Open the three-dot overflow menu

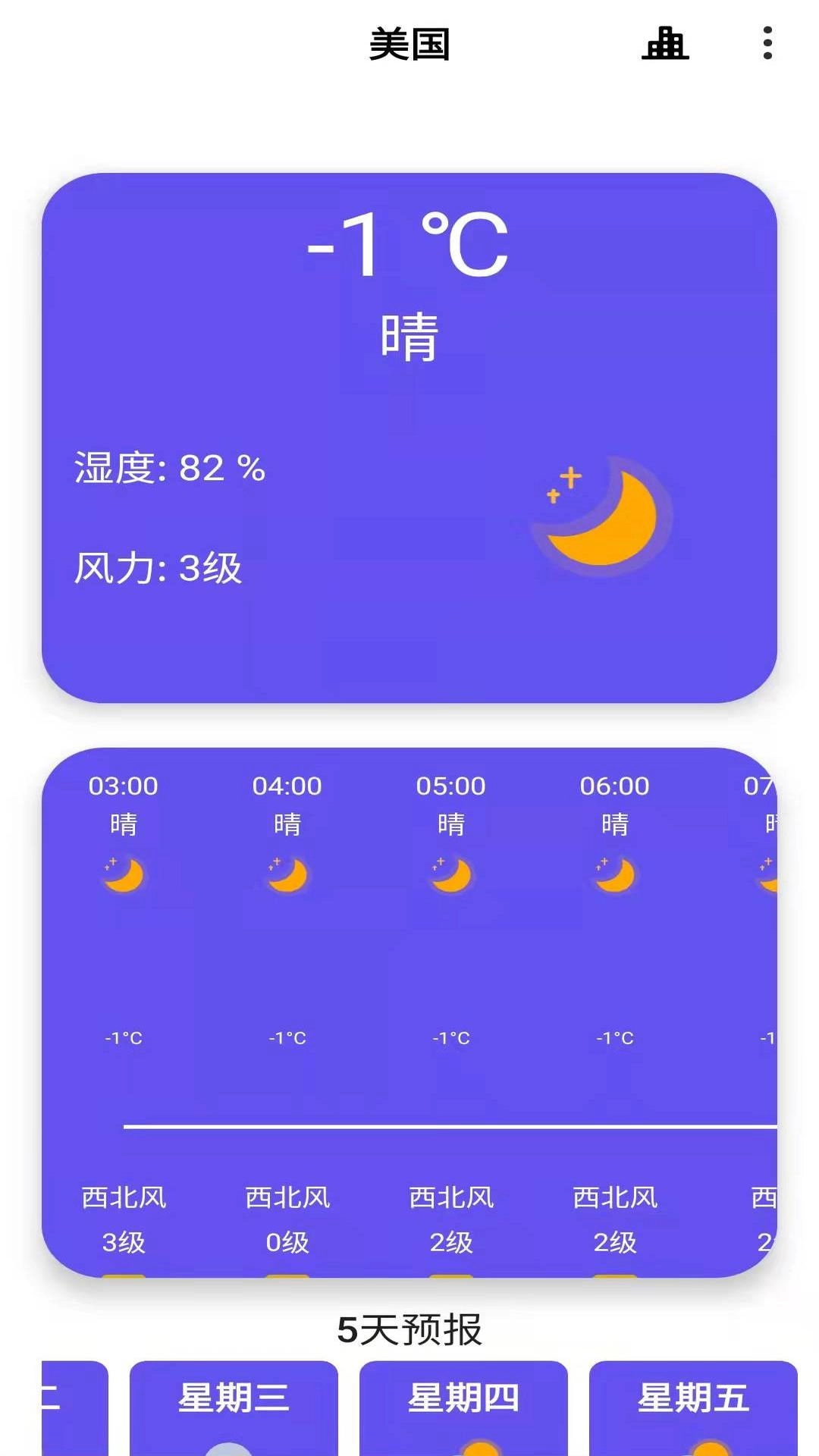point(767,44)
